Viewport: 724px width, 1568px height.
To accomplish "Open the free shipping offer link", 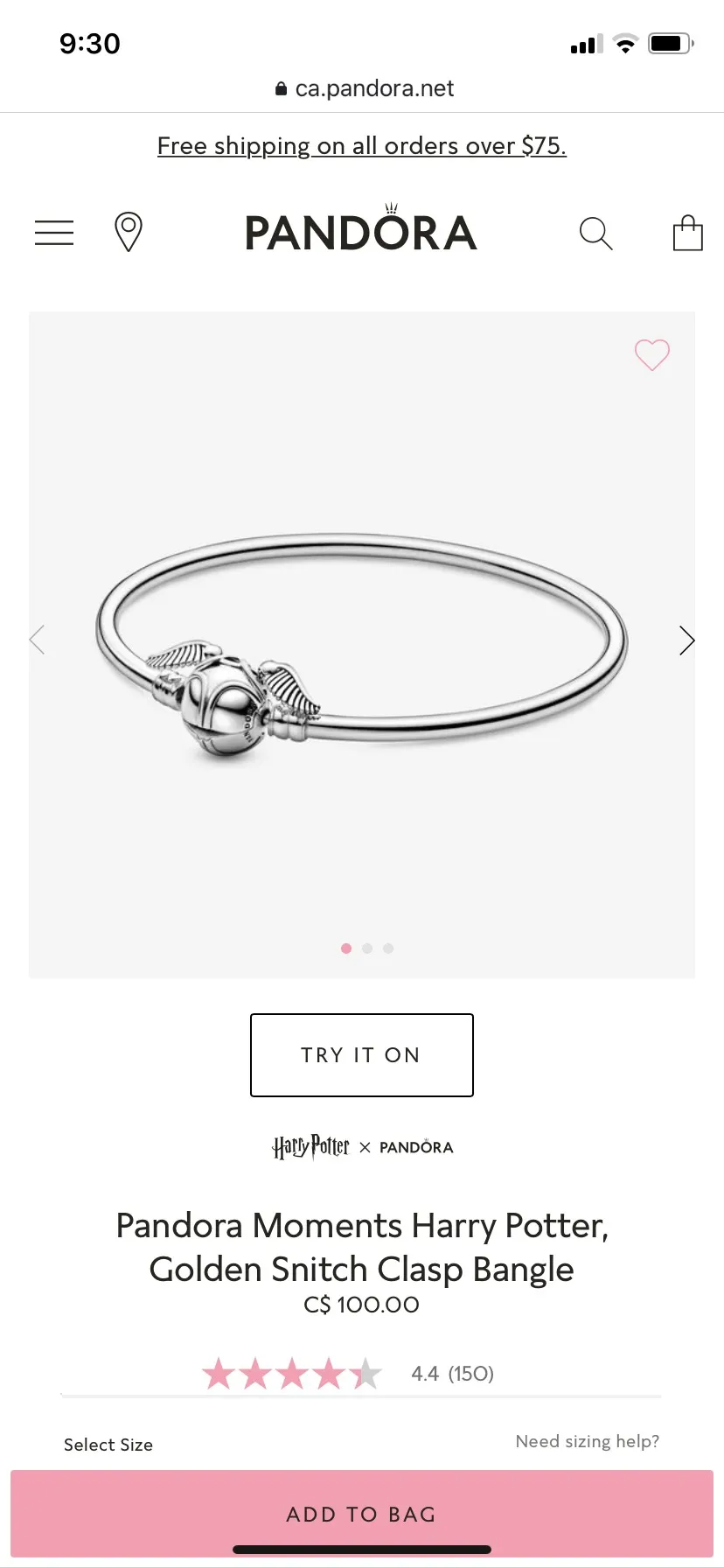I will [362, 145].
